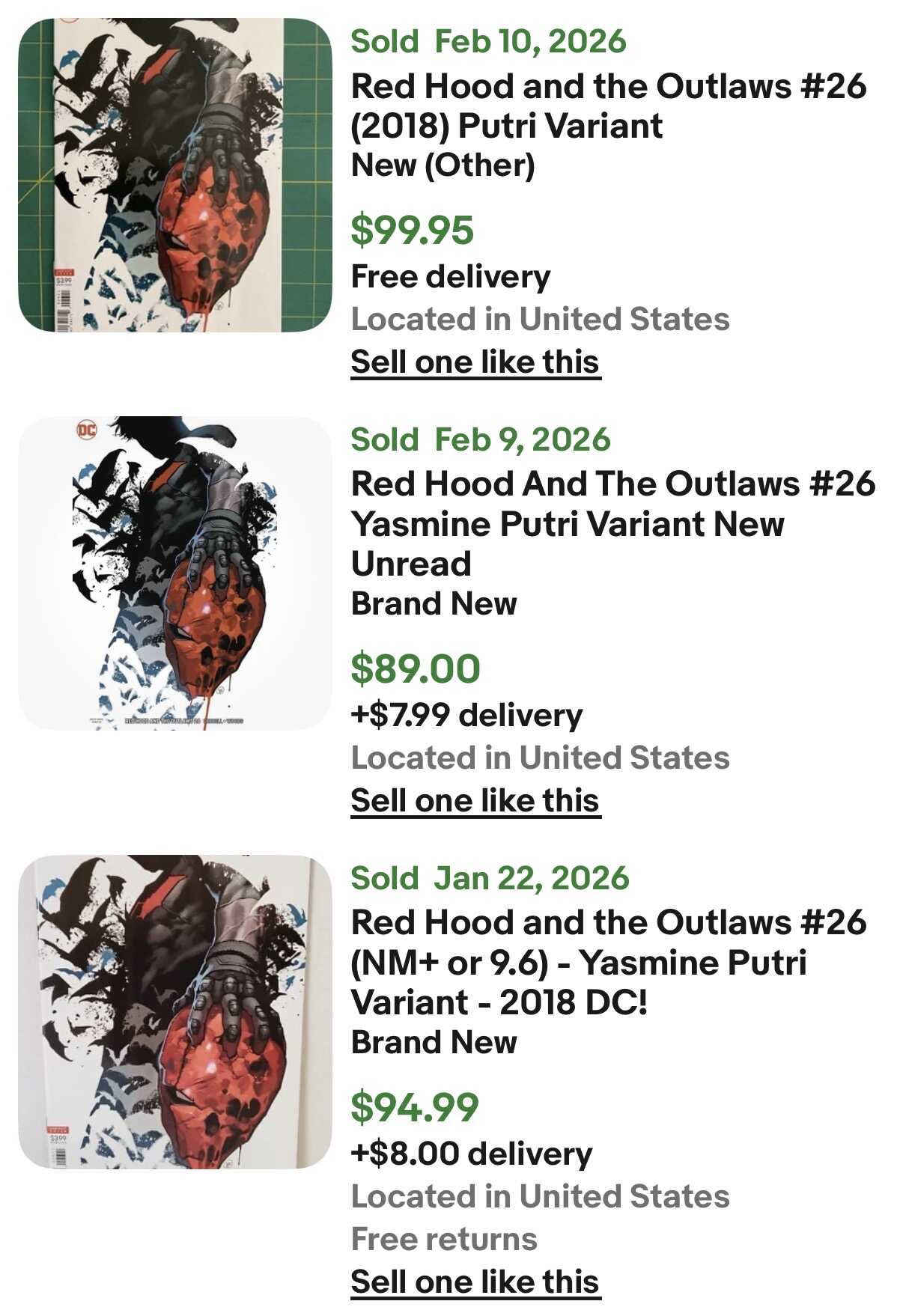This screenshot has width=903, height=1316.
Task: Tap 'Sell one like this' under $89.00 listing
Action: click(475, 801)
